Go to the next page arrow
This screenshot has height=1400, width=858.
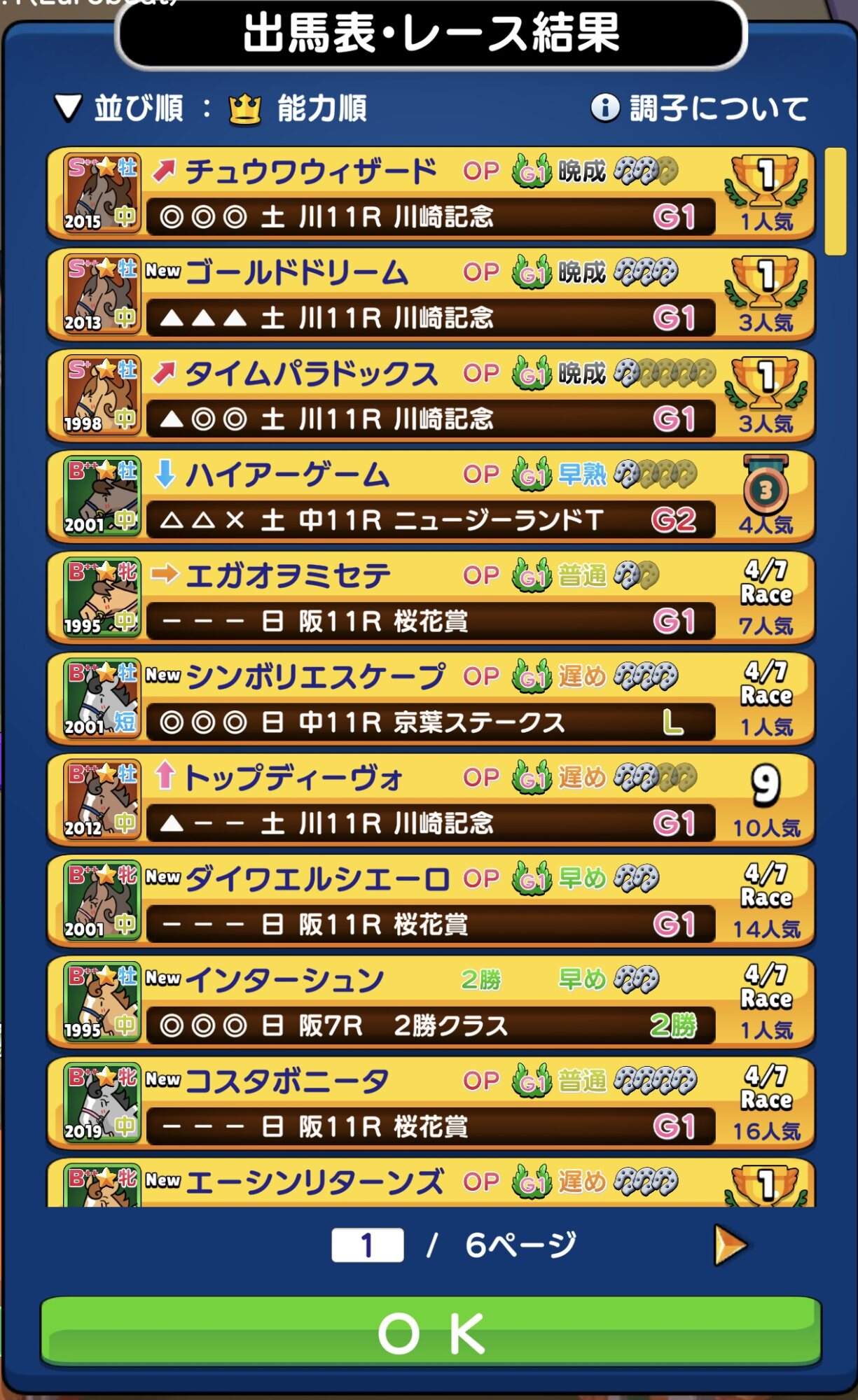pos(730,1245)
